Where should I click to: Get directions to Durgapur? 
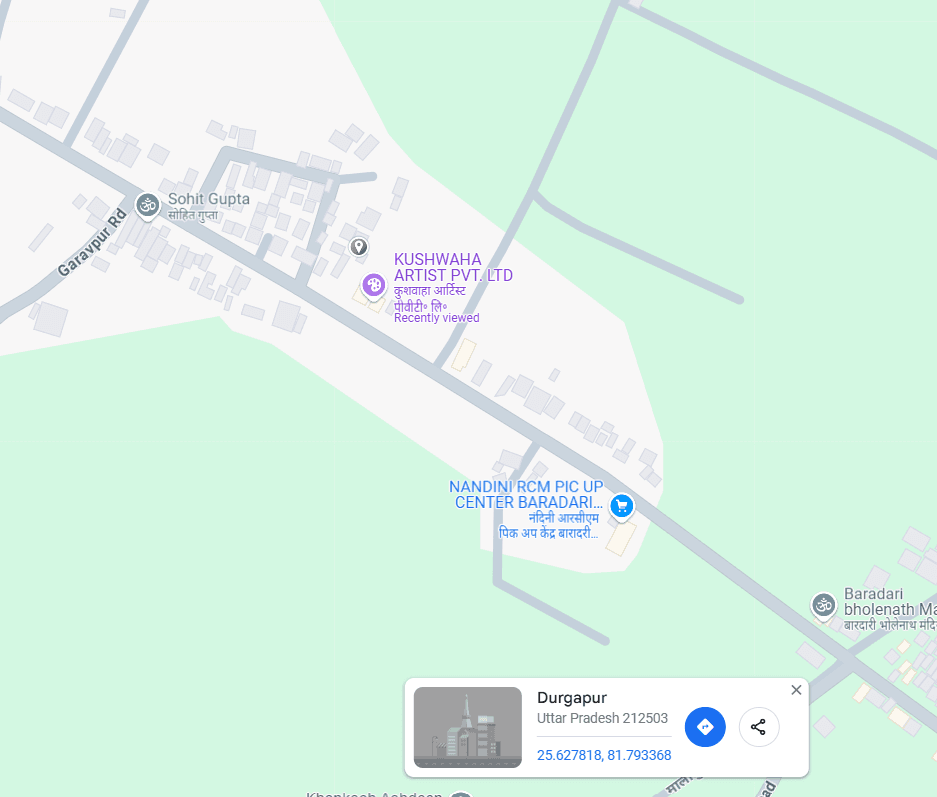tap(705, 726)
